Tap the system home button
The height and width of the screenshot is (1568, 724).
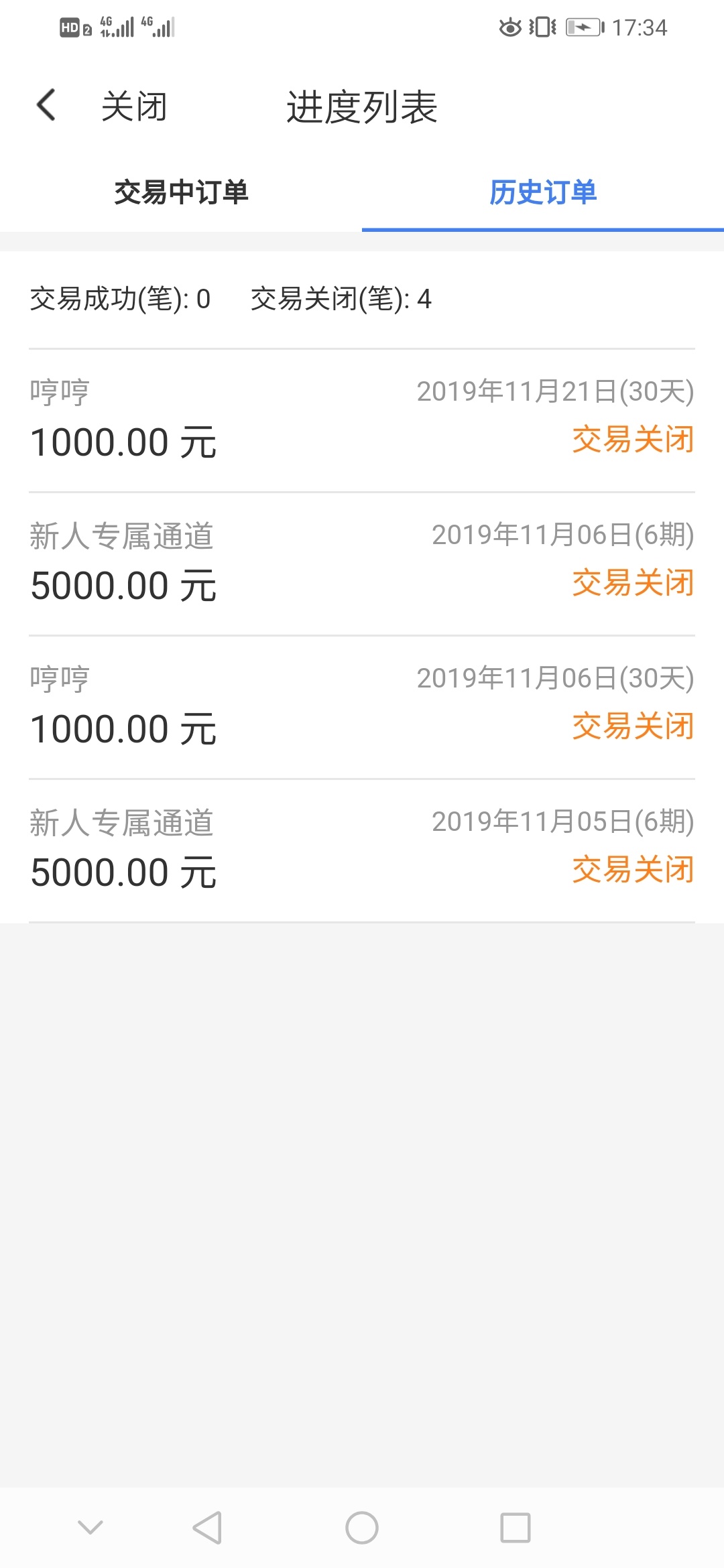pyautogui.click(x=362, y=1528)
